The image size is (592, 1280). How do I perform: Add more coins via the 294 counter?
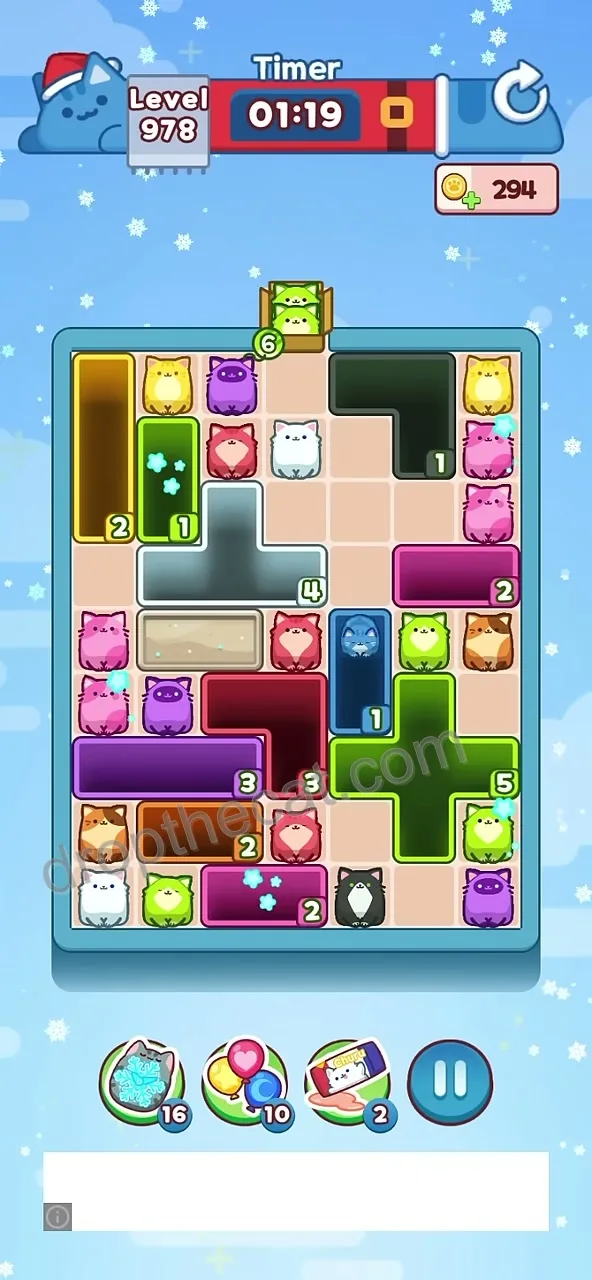click(496, 189)
